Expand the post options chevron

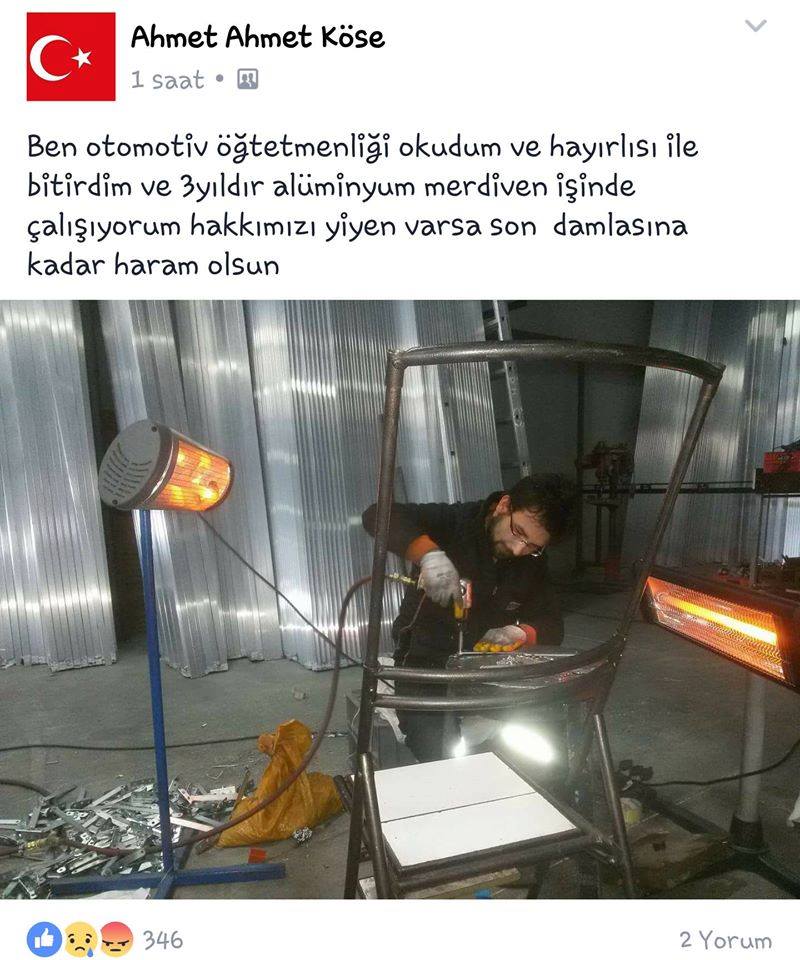tap(756, 26)
